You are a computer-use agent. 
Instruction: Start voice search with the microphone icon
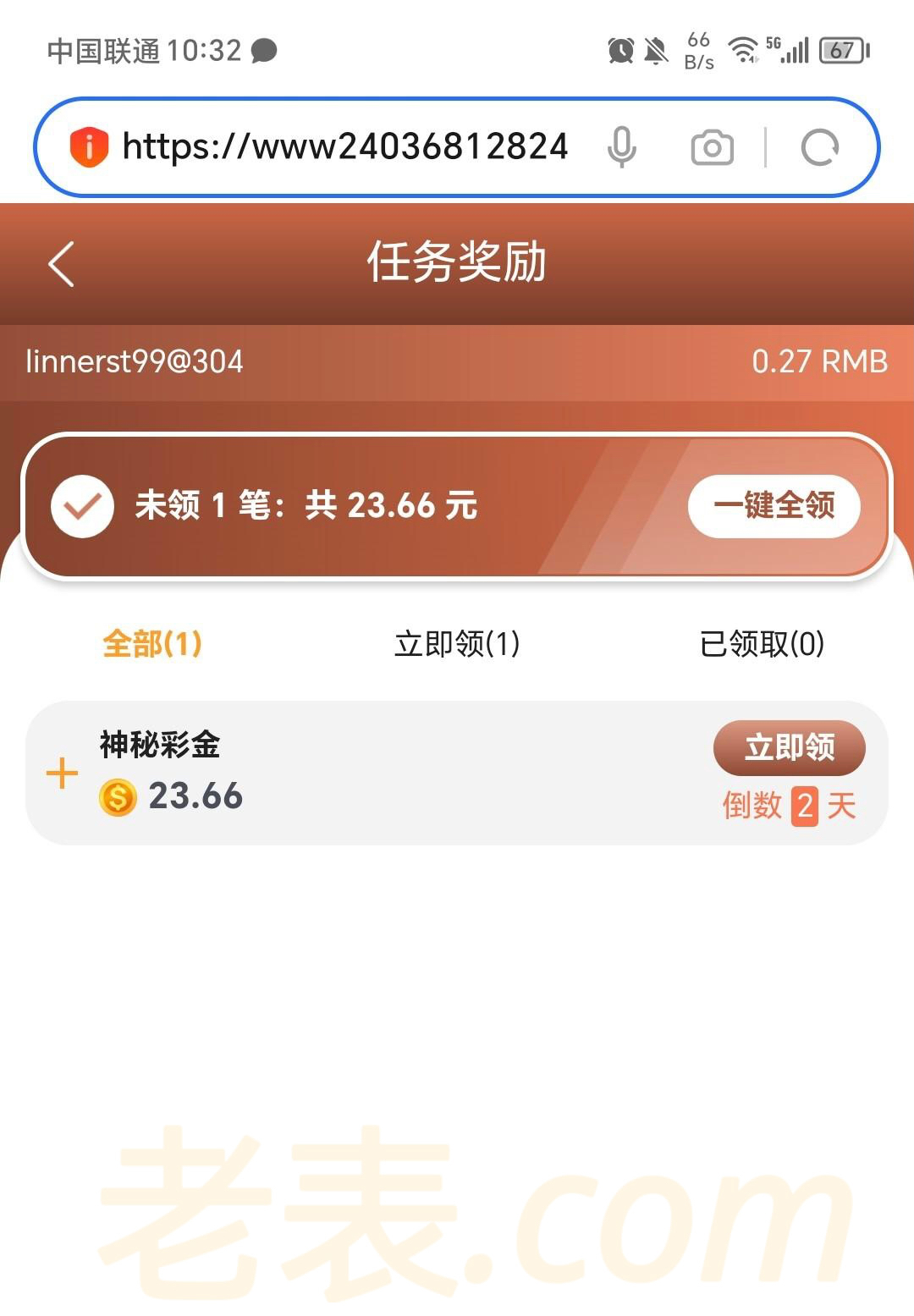621,147
